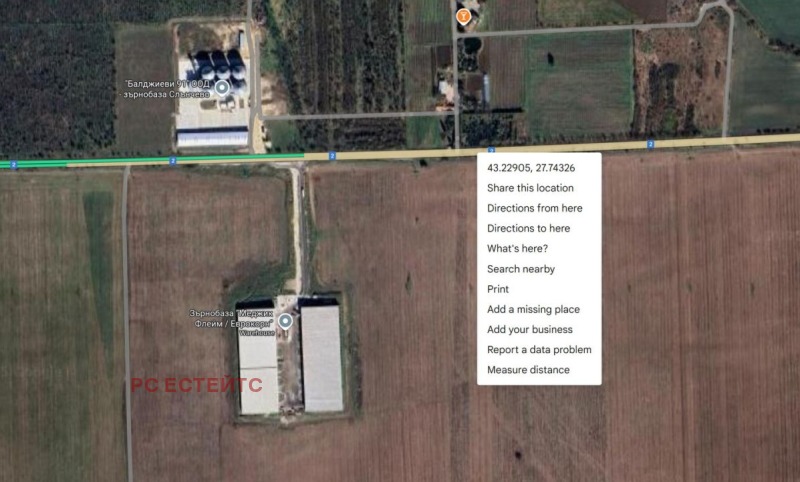Choose Add a missing place

click(533, 309)
